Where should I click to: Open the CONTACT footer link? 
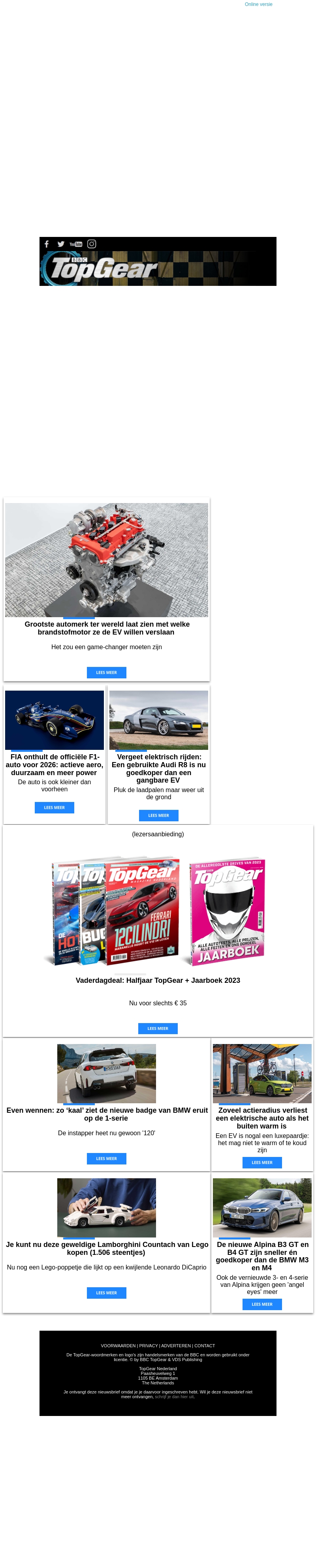pyautogui.click(x=205, y=1346)
